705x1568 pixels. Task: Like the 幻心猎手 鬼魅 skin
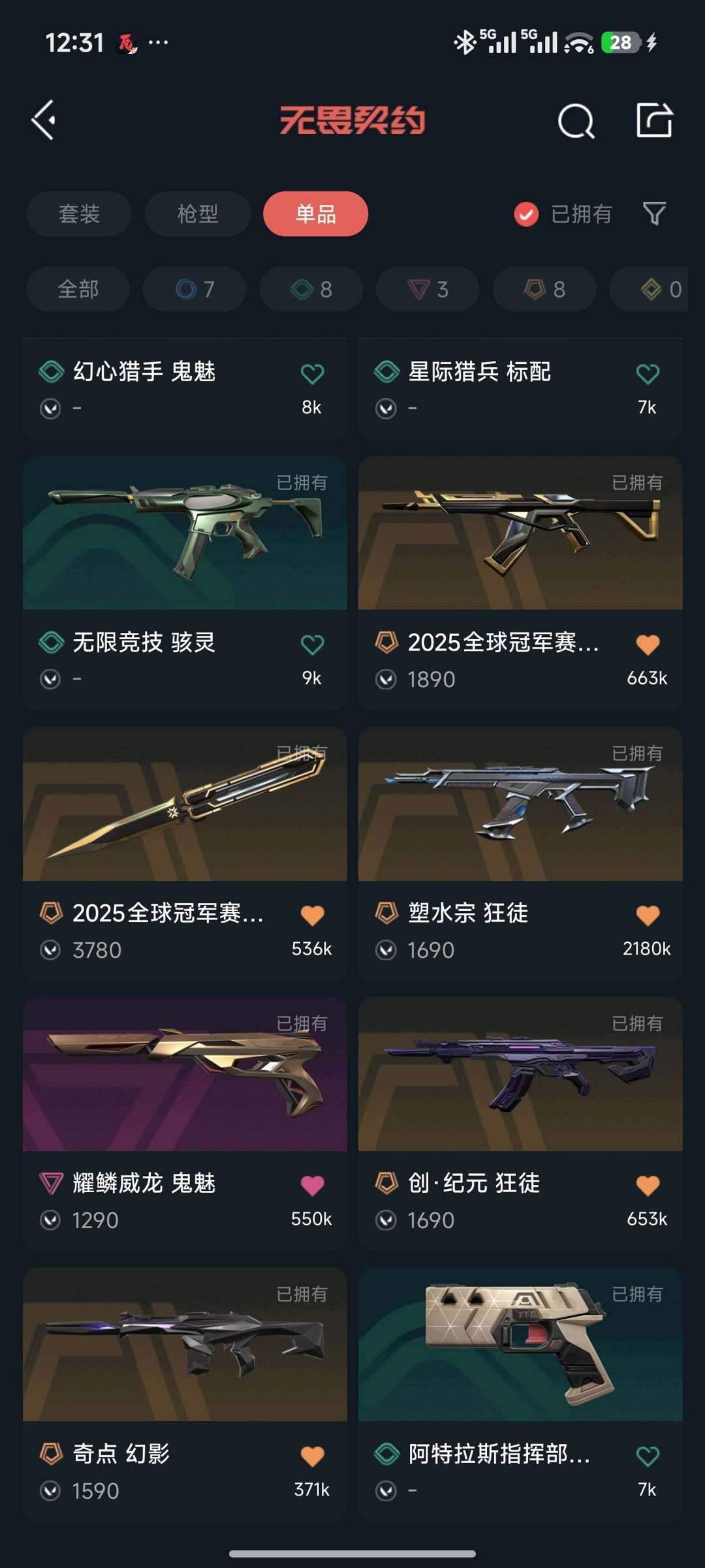(x=312, y=374)
